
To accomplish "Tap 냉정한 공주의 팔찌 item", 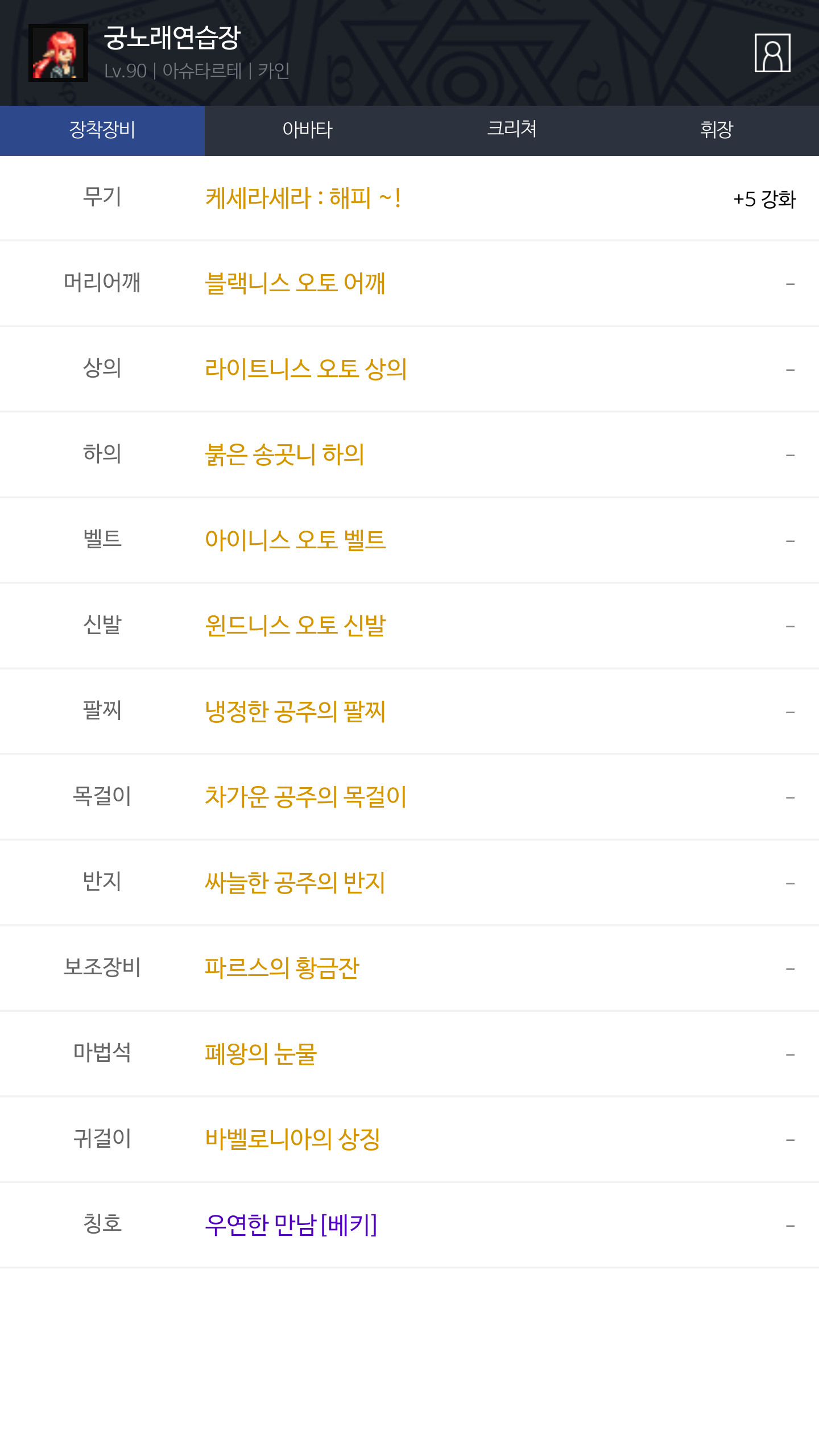I will tap(295, 711).
